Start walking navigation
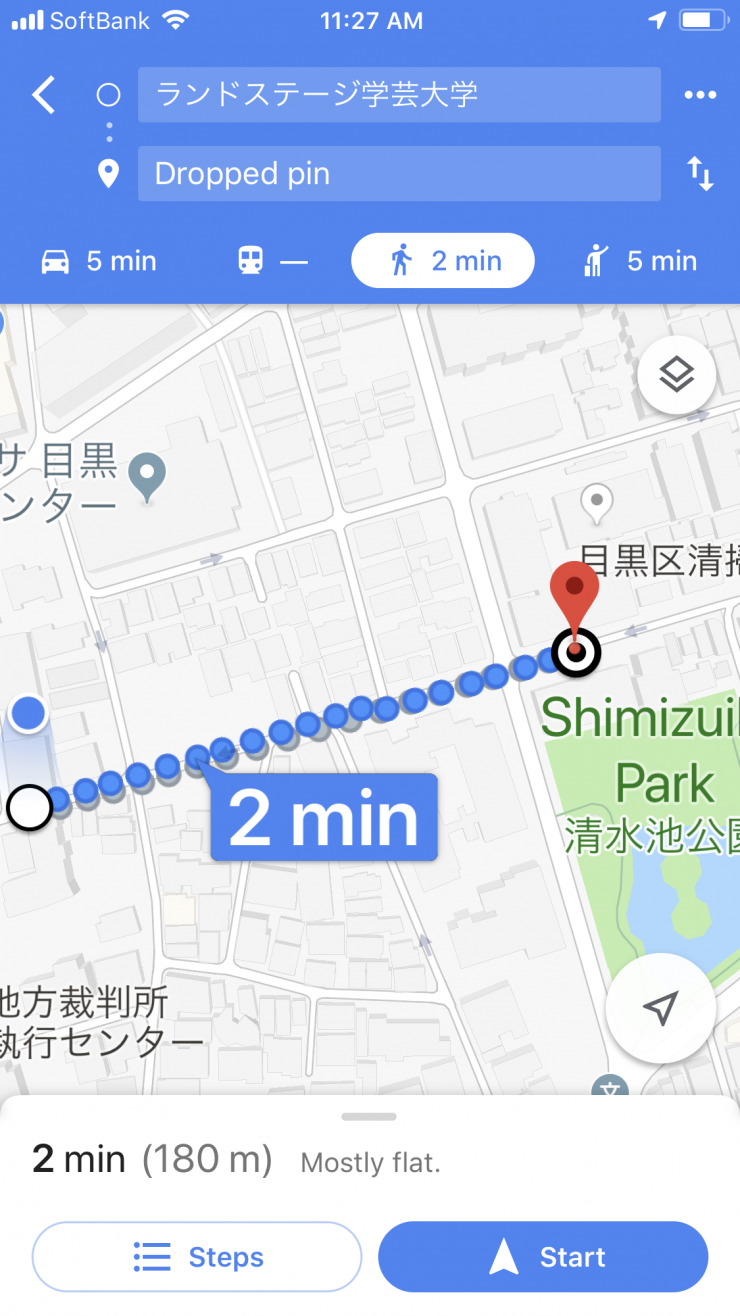The height and width of the screenshot is (1316, 740). 543,1257
